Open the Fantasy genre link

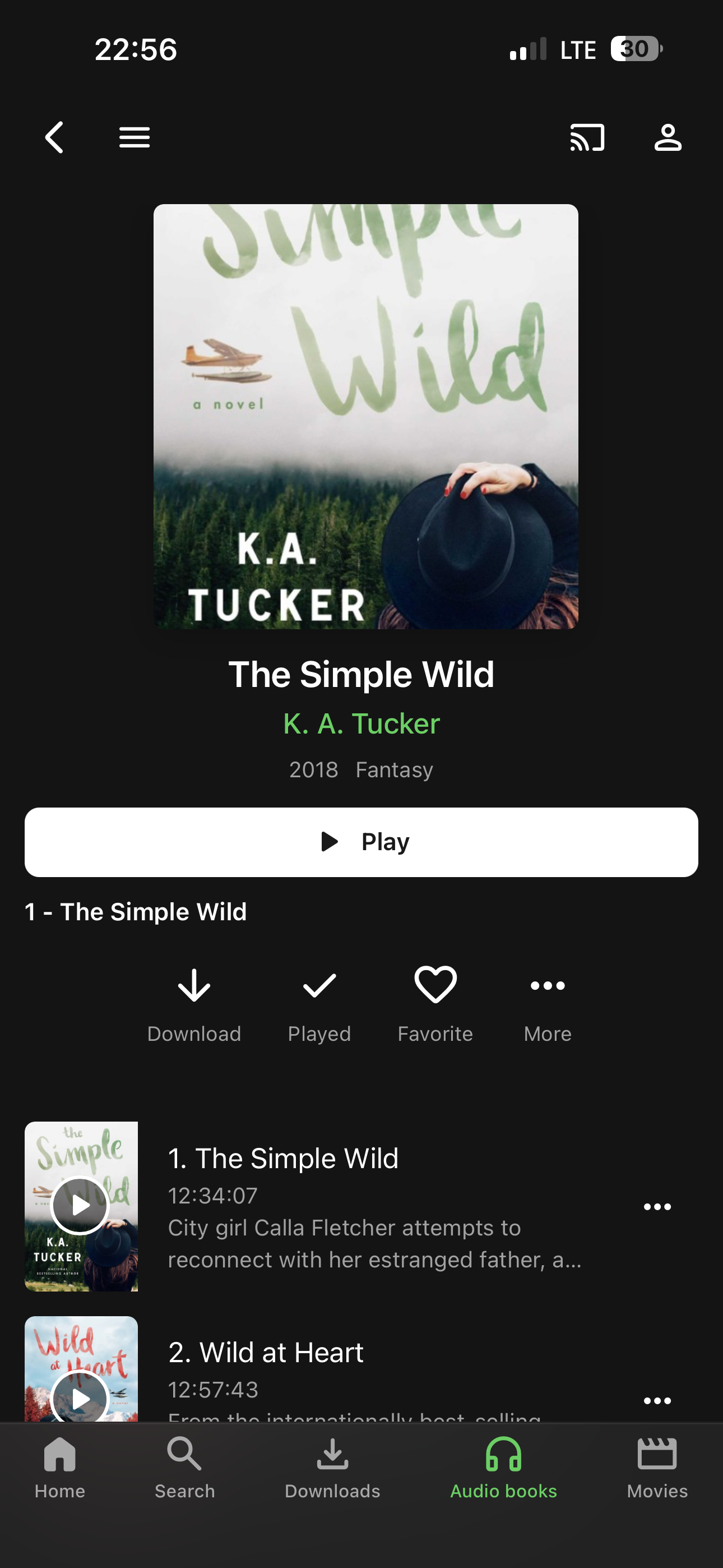[395, 770]
